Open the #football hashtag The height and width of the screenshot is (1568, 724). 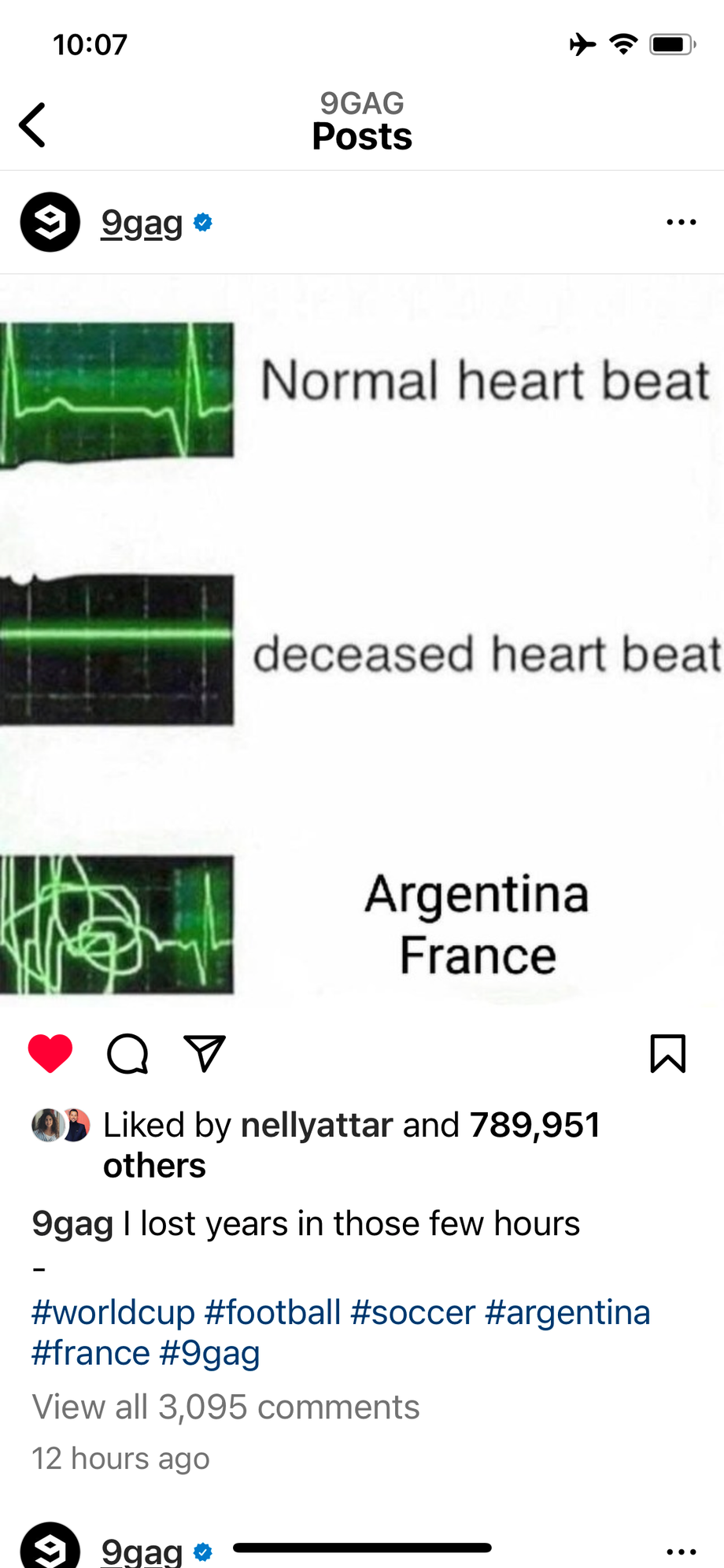(272, 1312)
